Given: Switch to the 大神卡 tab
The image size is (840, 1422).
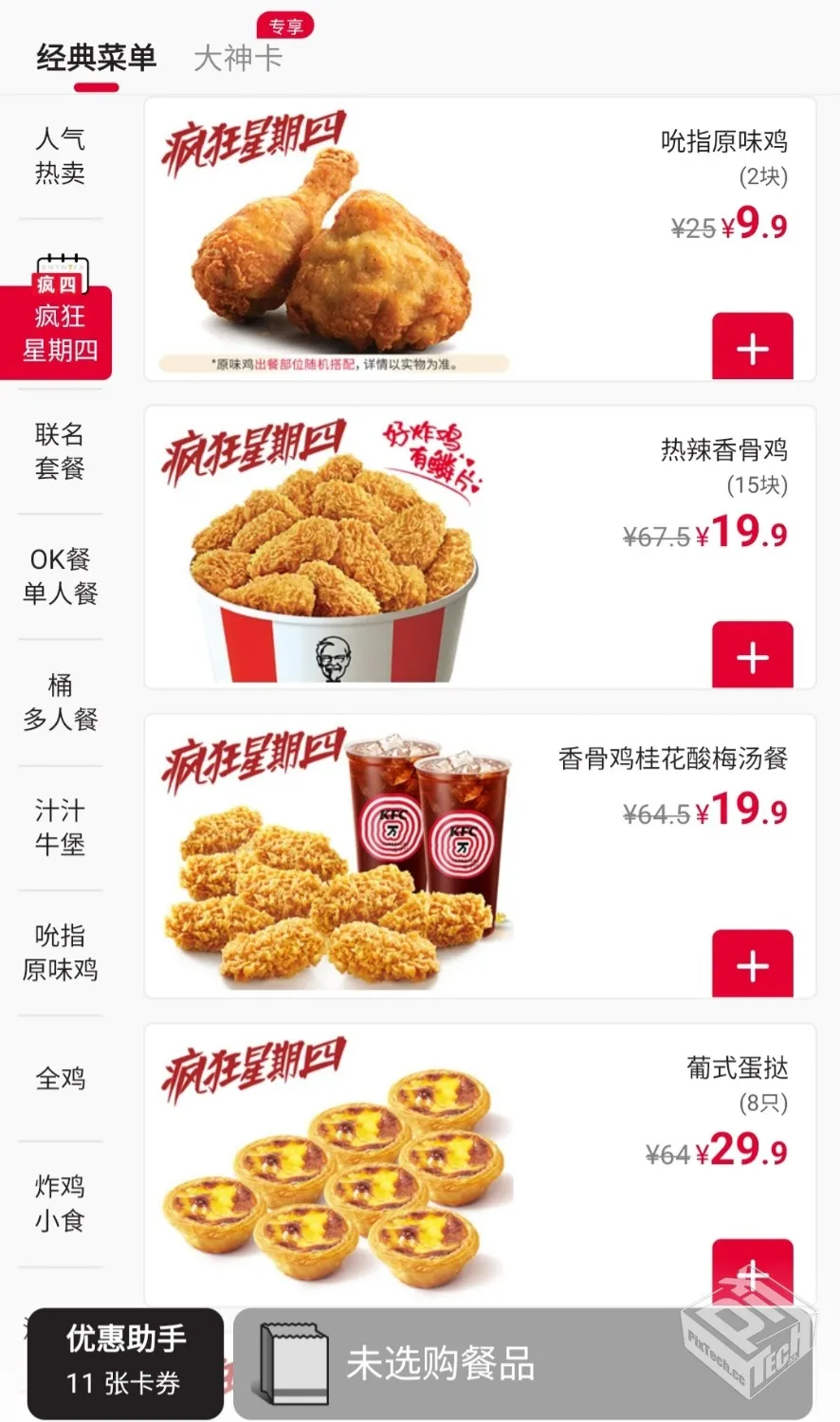Looking at the screenshot, I should click(x=238, y=59).
